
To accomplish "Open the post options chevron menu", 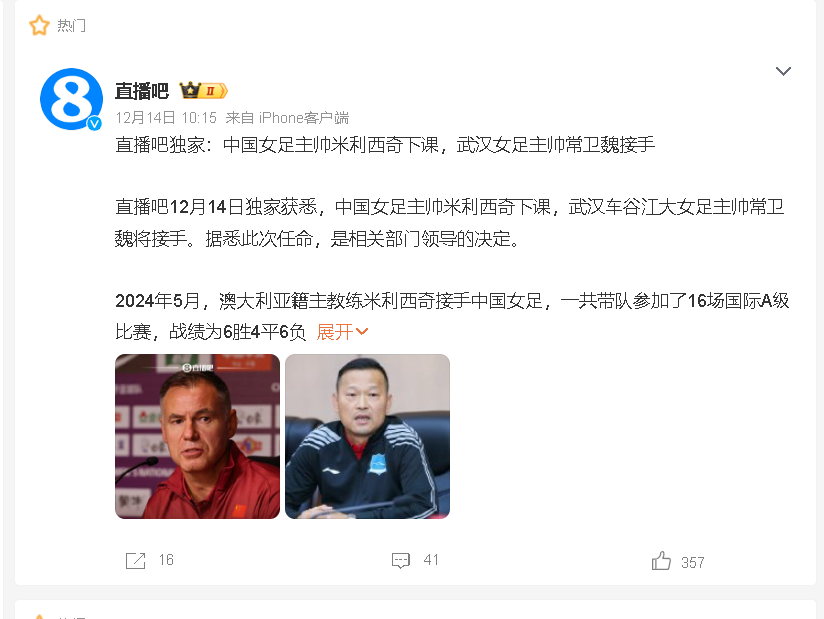I will point(783,71).
